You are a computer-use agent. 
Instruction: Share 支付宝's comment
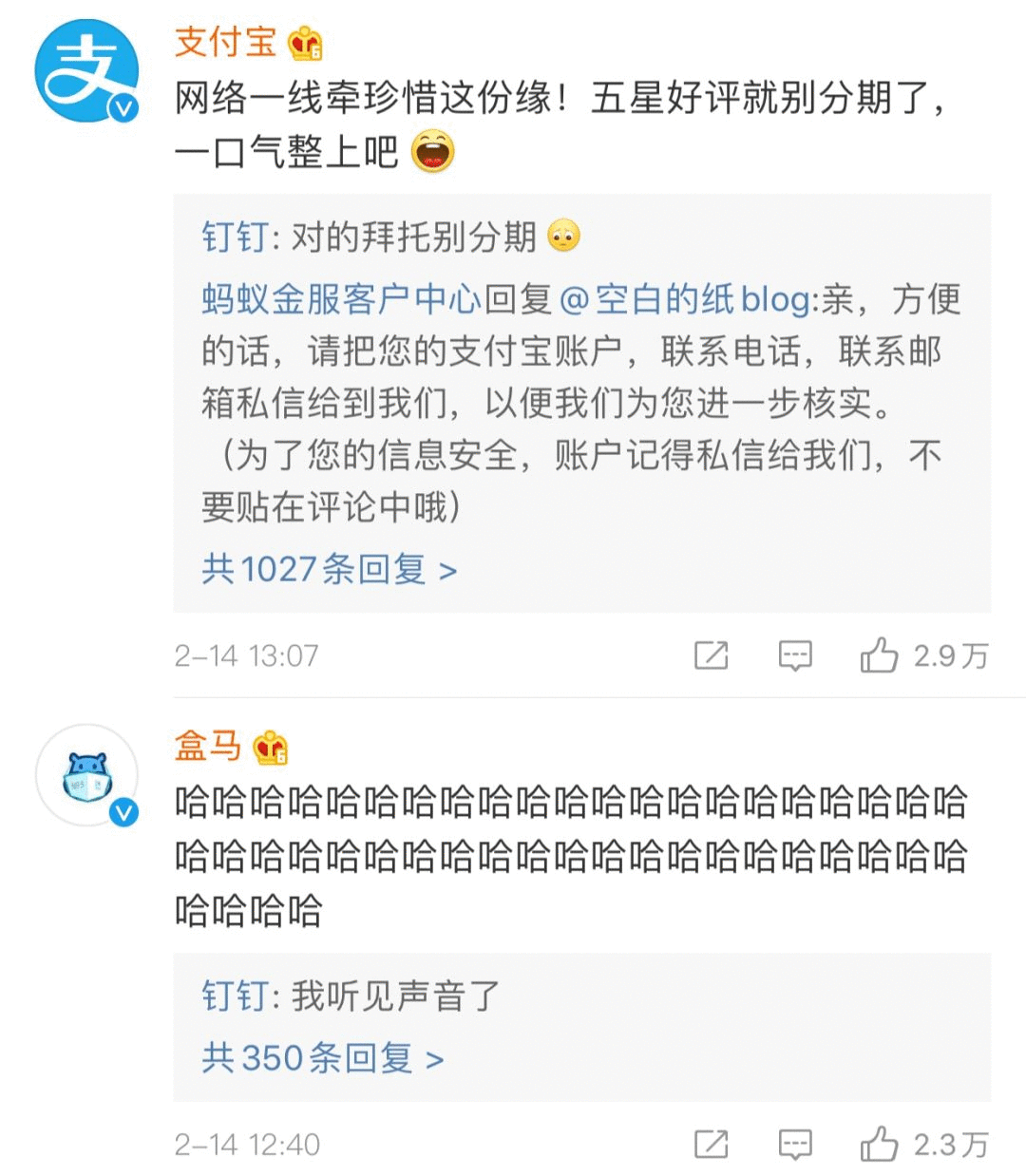[711, 655]
